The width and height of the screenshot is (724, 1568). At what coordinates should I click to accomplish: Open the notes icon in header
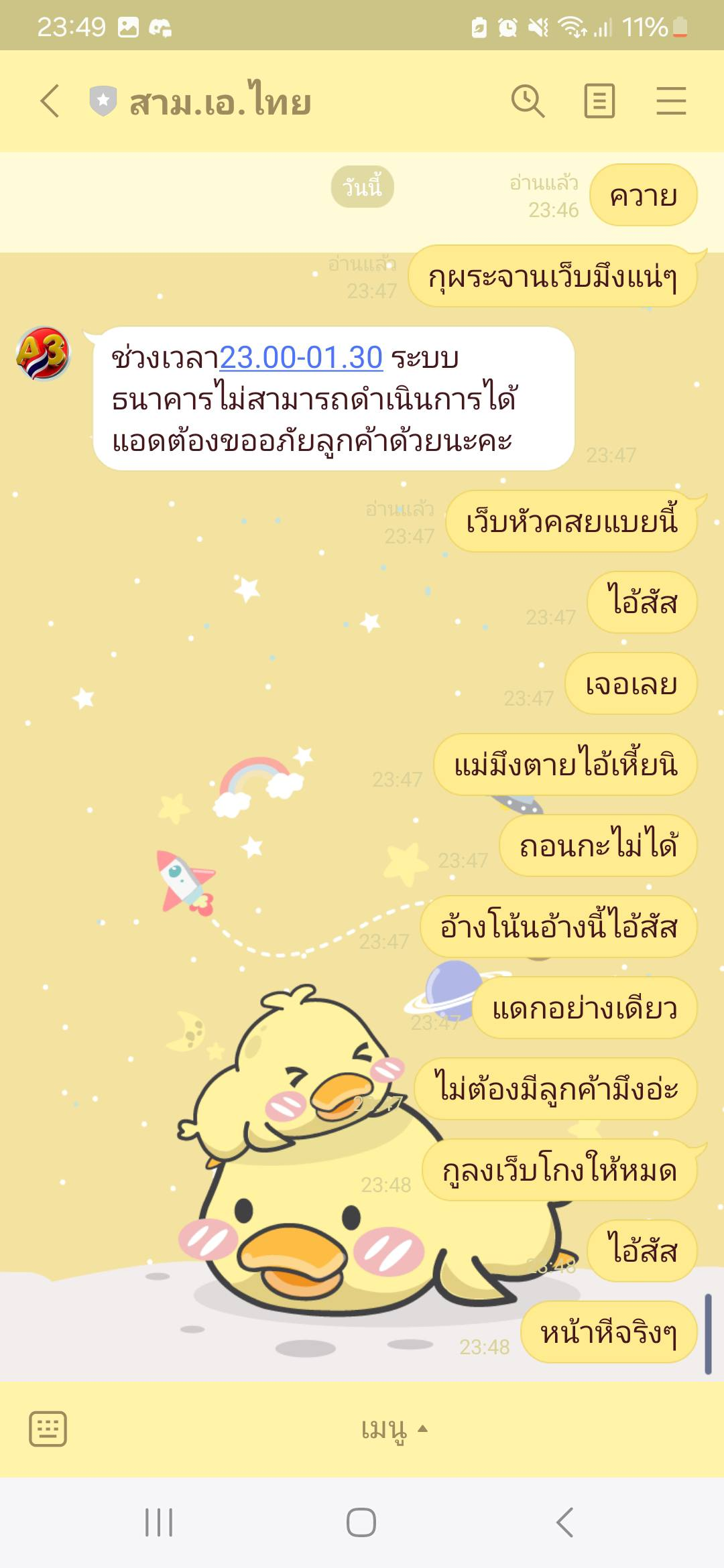[599, 101]
